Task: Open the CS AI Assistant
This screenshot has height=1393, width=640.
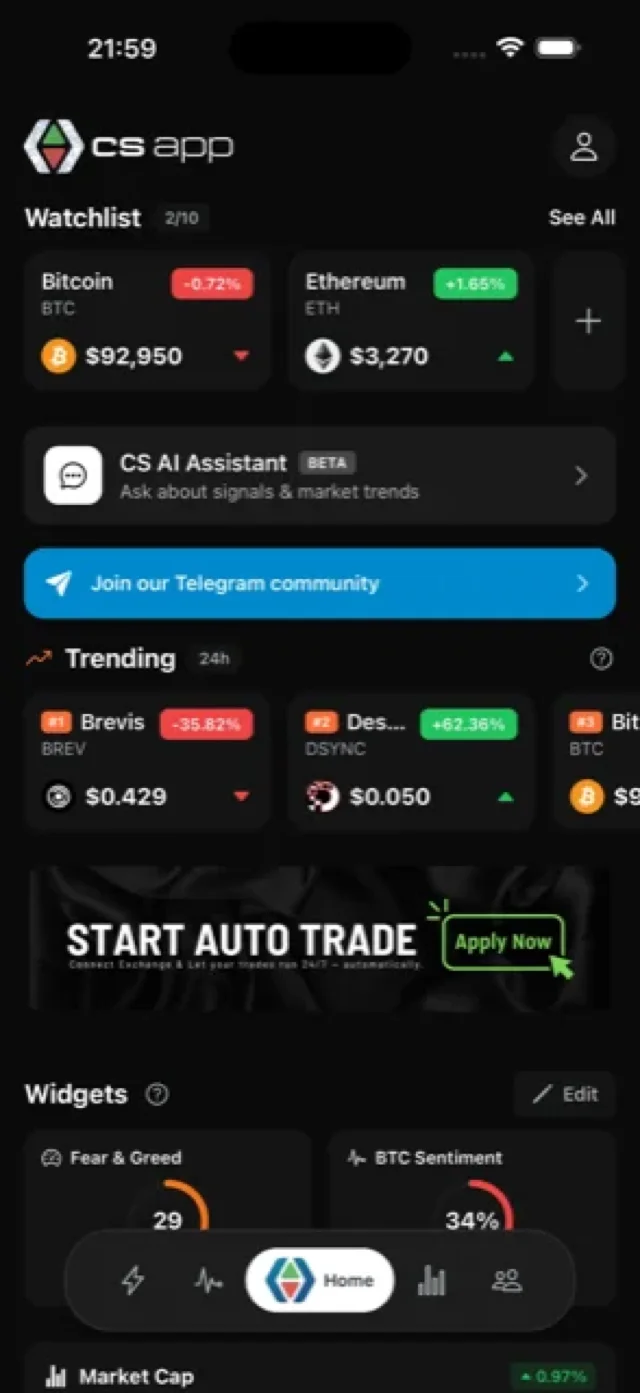Action: pos(319,476)
